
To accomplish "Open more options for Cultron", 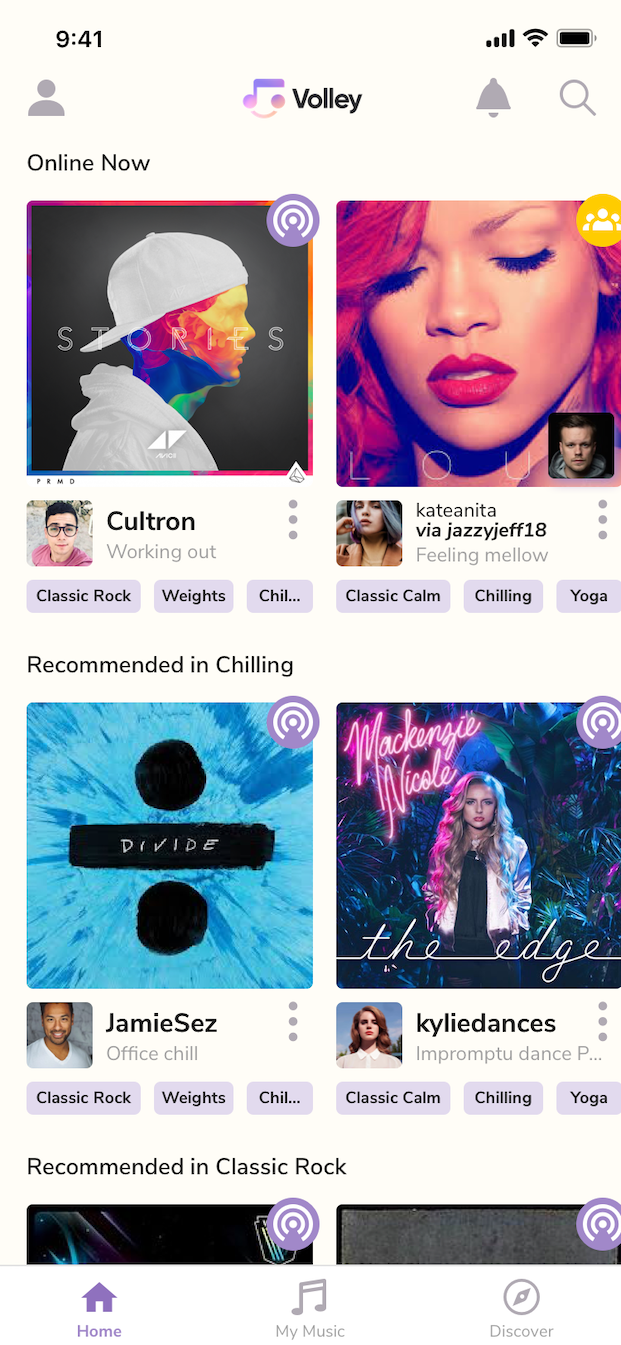I will (293, 520).
